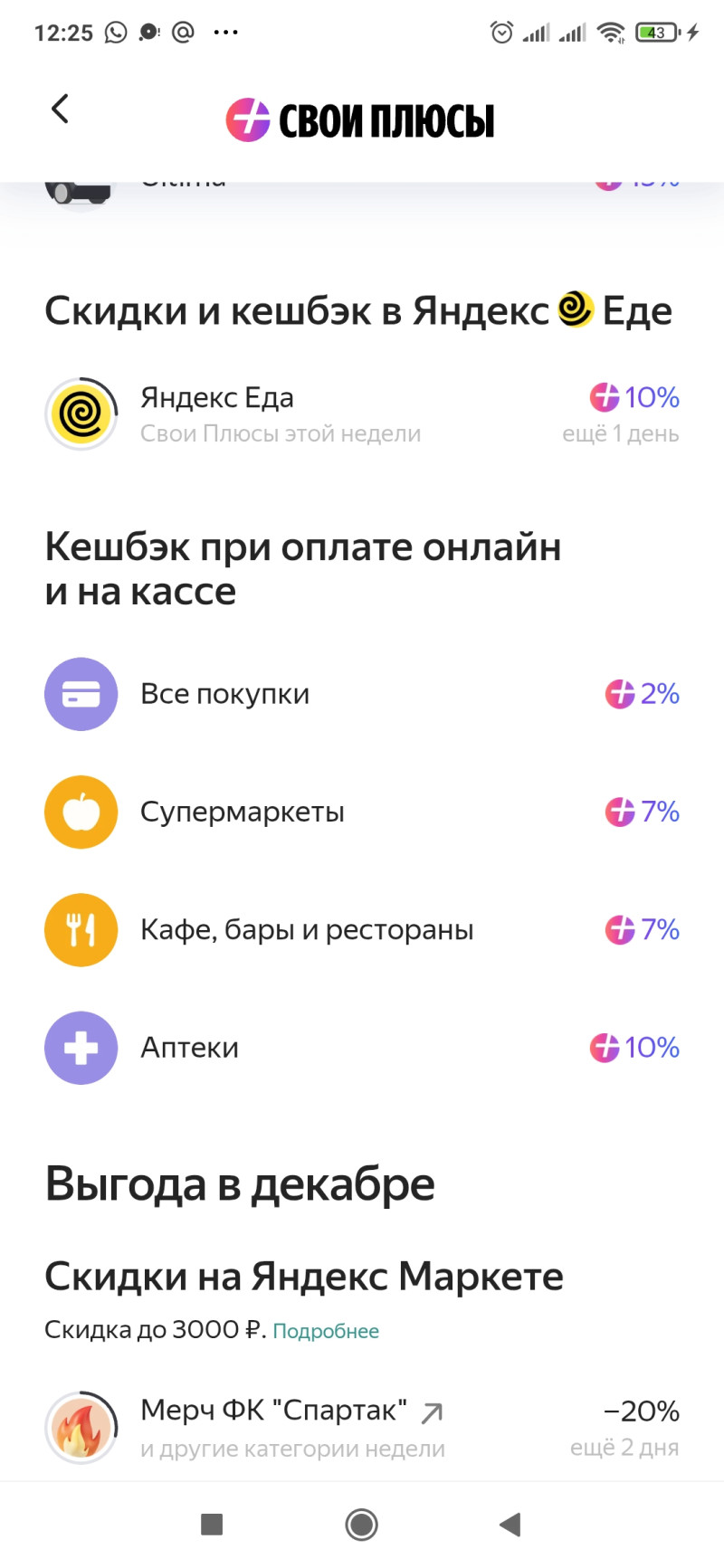Tap the system home button

pos(361,1525)
